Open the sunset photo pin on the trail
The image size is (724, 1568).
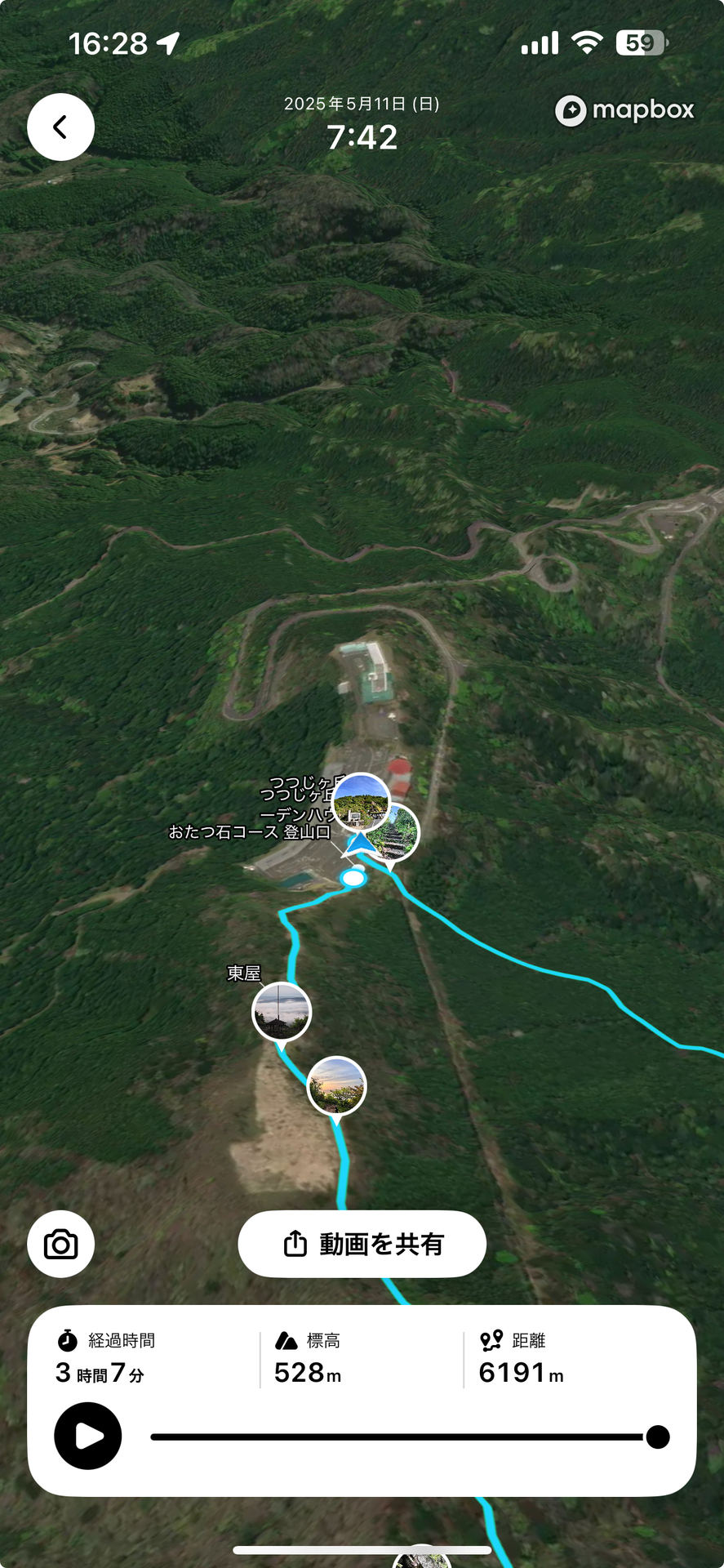[336, 1087]
